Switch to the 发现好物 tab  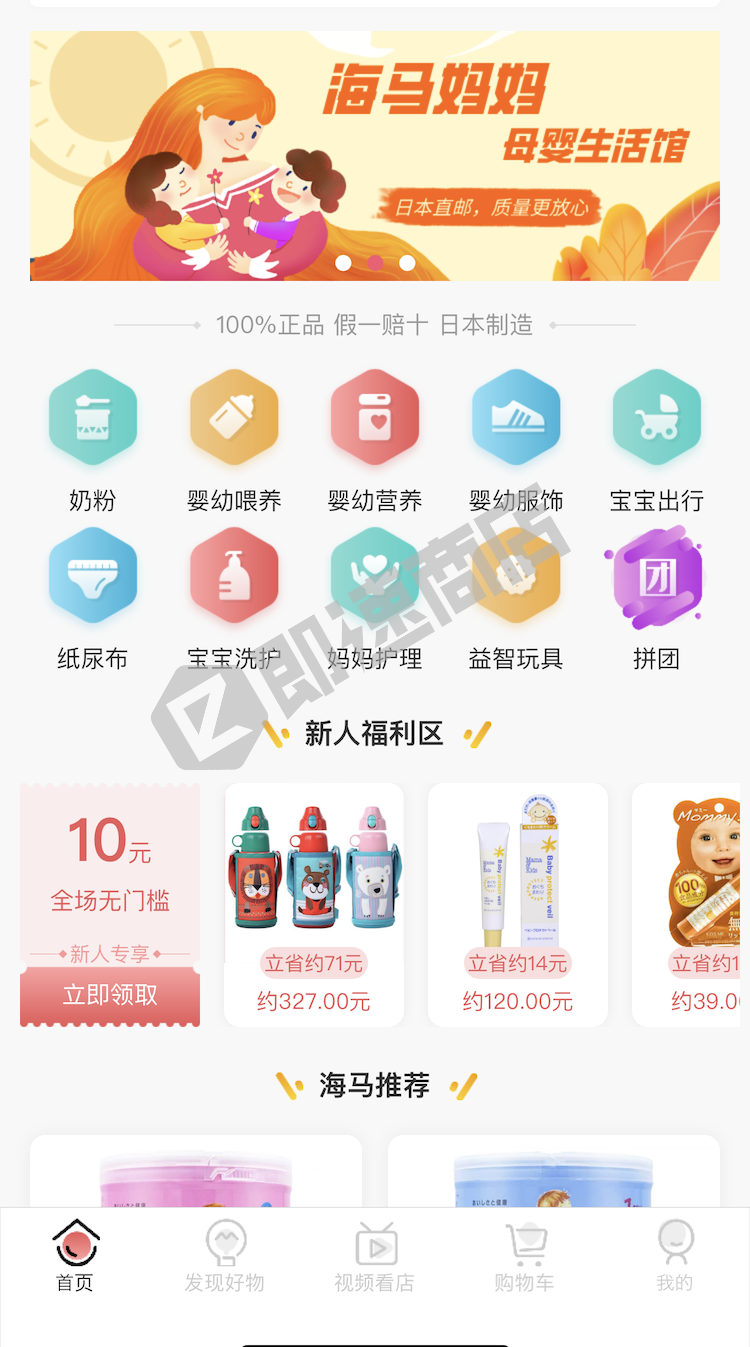click(225, 1258)
